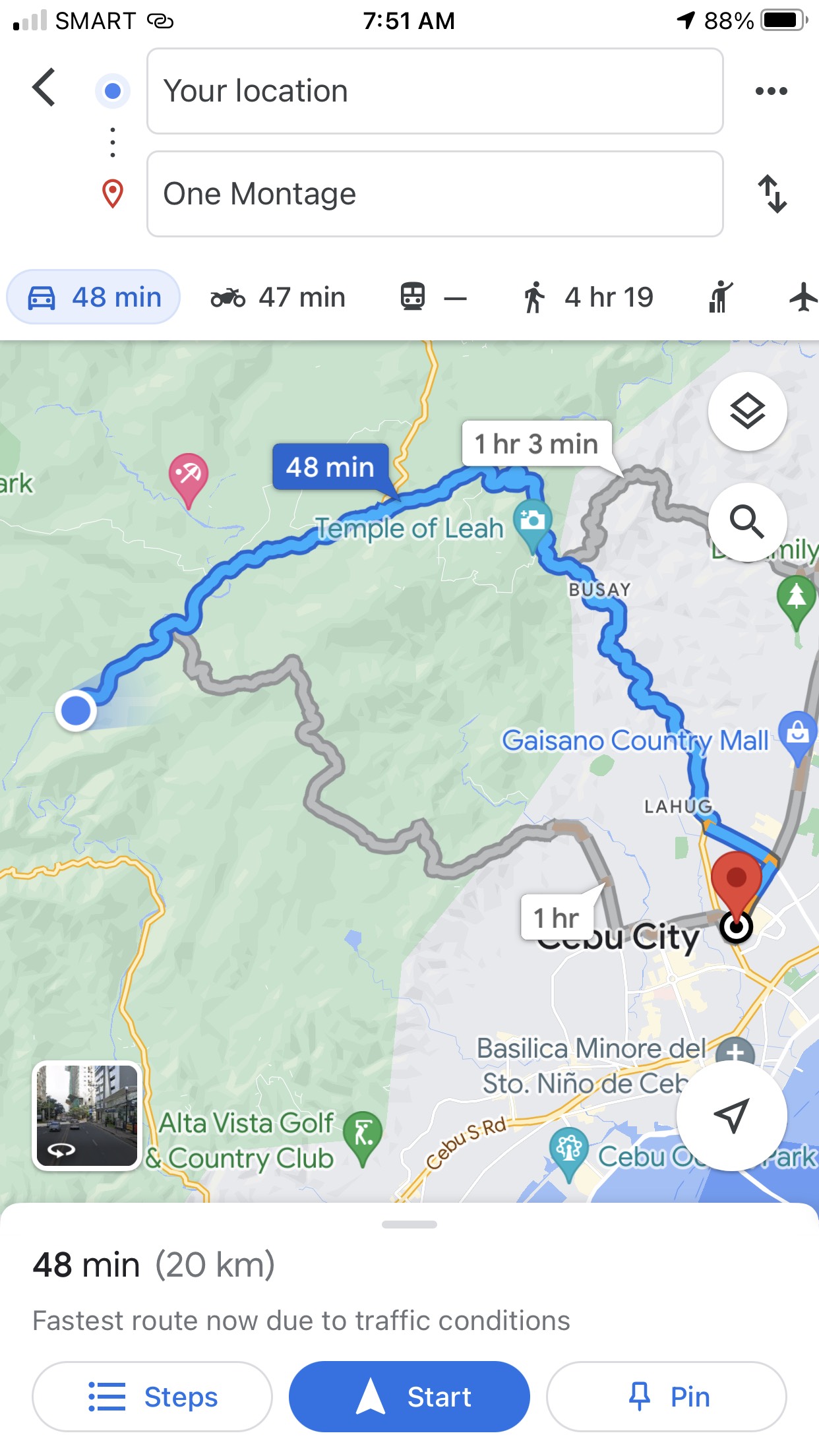Switch to public transit mode

(x=433, y=297)
